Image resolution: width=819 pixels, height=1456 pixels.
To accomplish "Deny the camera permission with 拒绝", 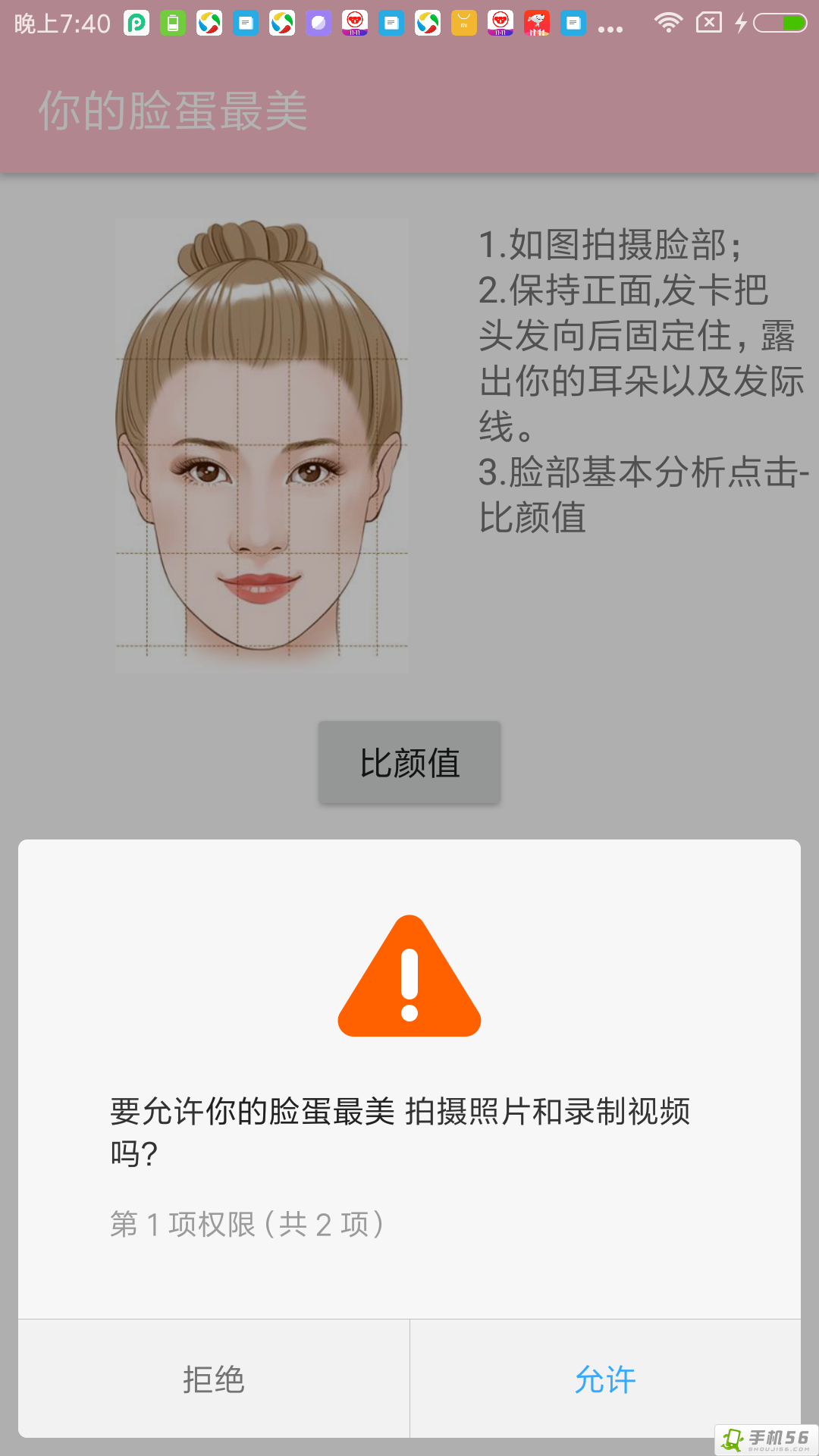I will click(214, 1379).
